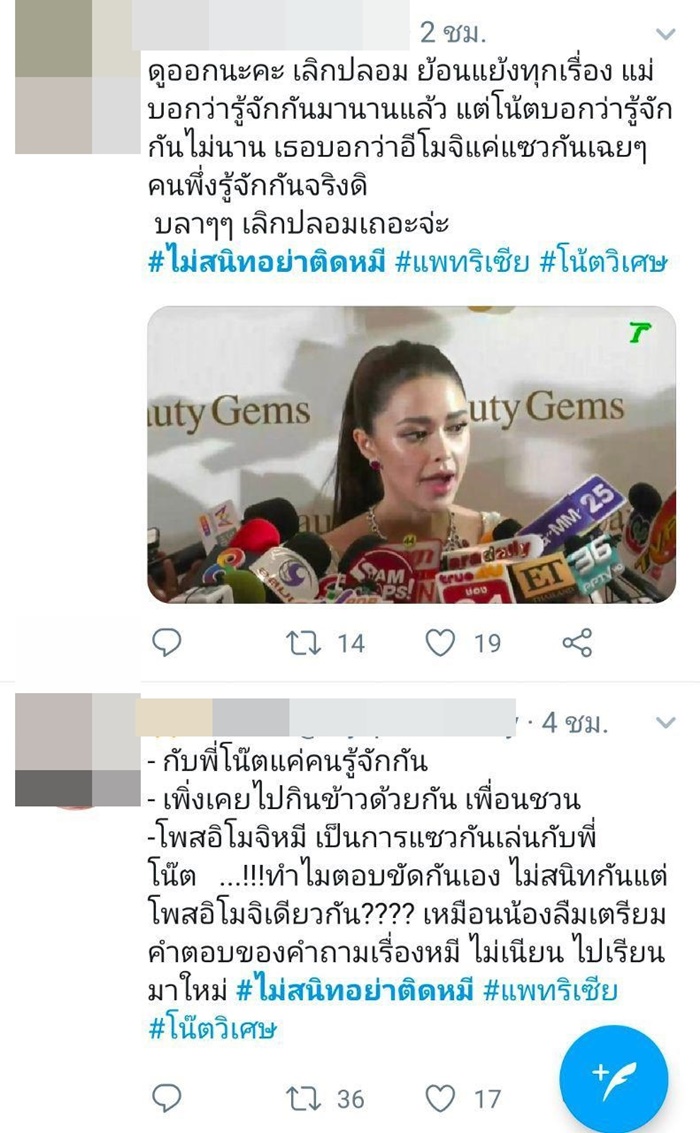
Task: Reply to the tweet with the interview photo
Action: [x=167, y=642]
